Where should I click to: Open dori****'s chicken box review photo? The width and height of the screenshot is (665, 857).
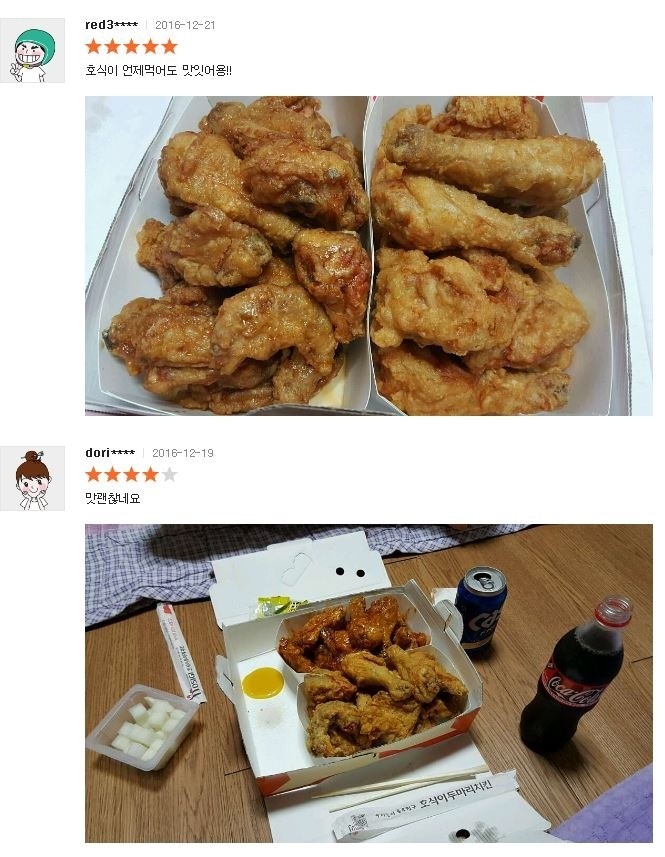[369, 682]
